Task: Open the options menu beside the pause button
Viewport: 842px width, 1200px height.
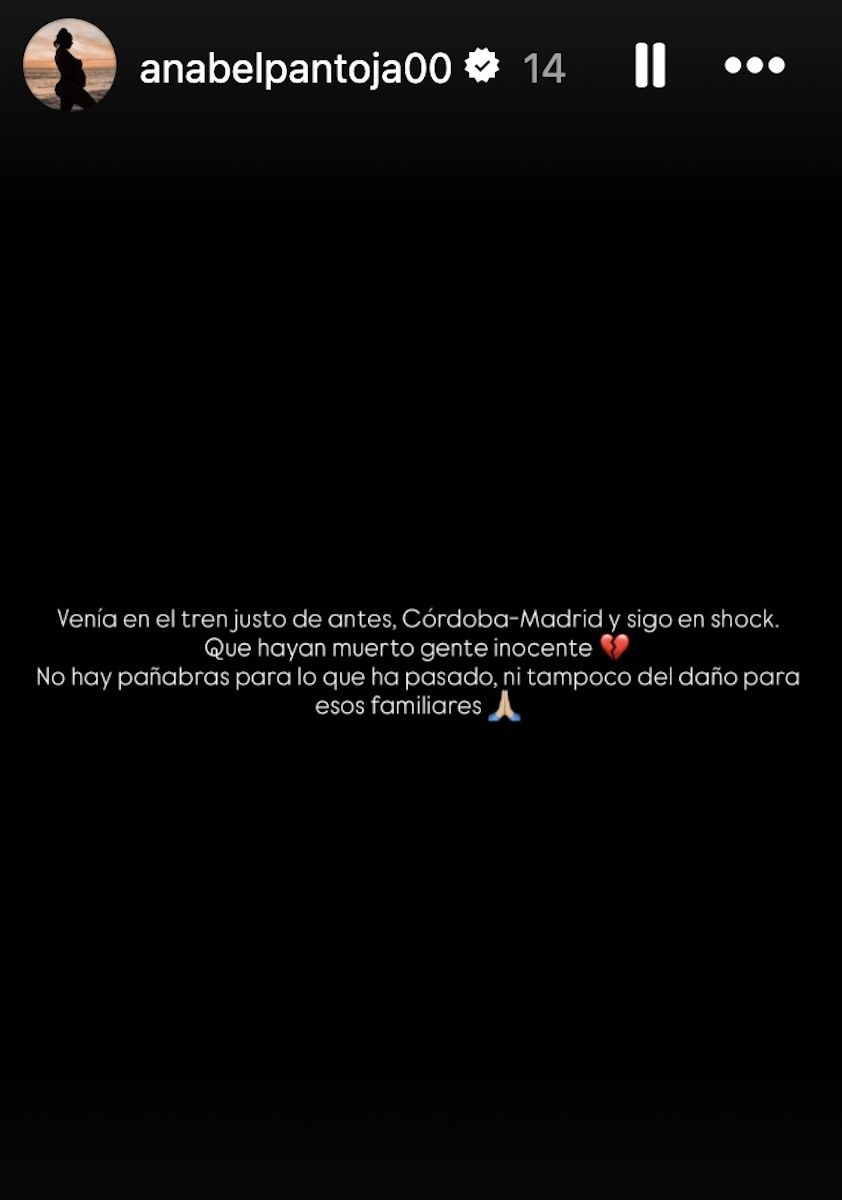Action: coord(757,66)
